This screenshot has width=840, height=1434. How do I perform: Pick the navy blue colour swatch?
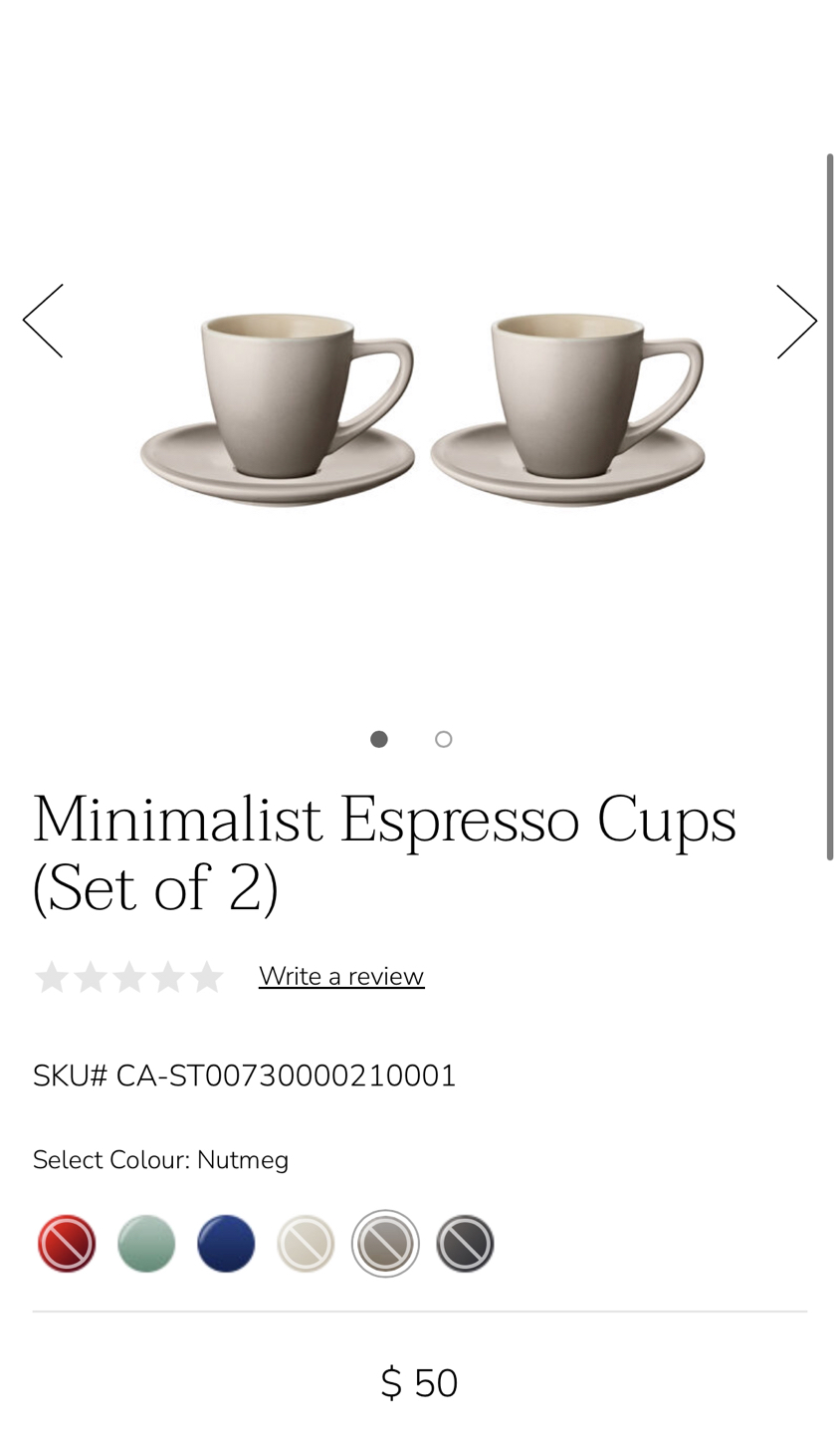coord(226,1244)
